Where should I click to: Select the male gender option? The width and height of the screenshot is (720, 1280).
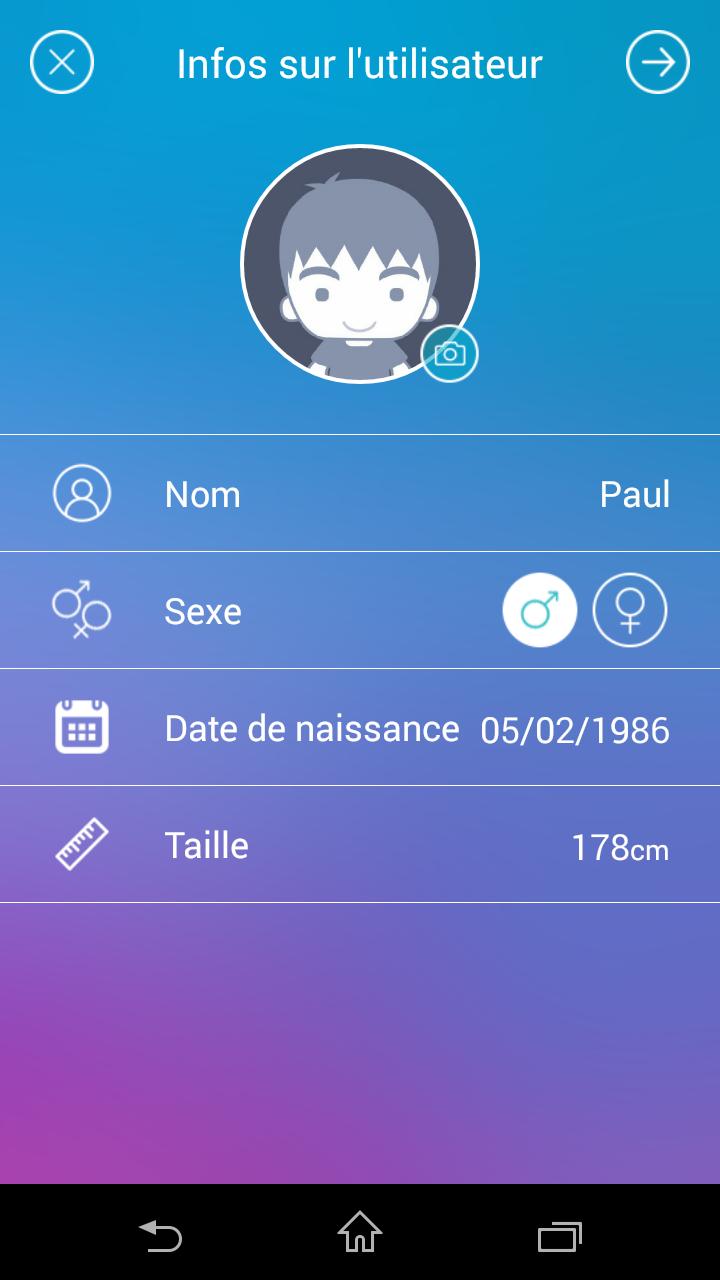pyautogui.click(x=539, y=610)
